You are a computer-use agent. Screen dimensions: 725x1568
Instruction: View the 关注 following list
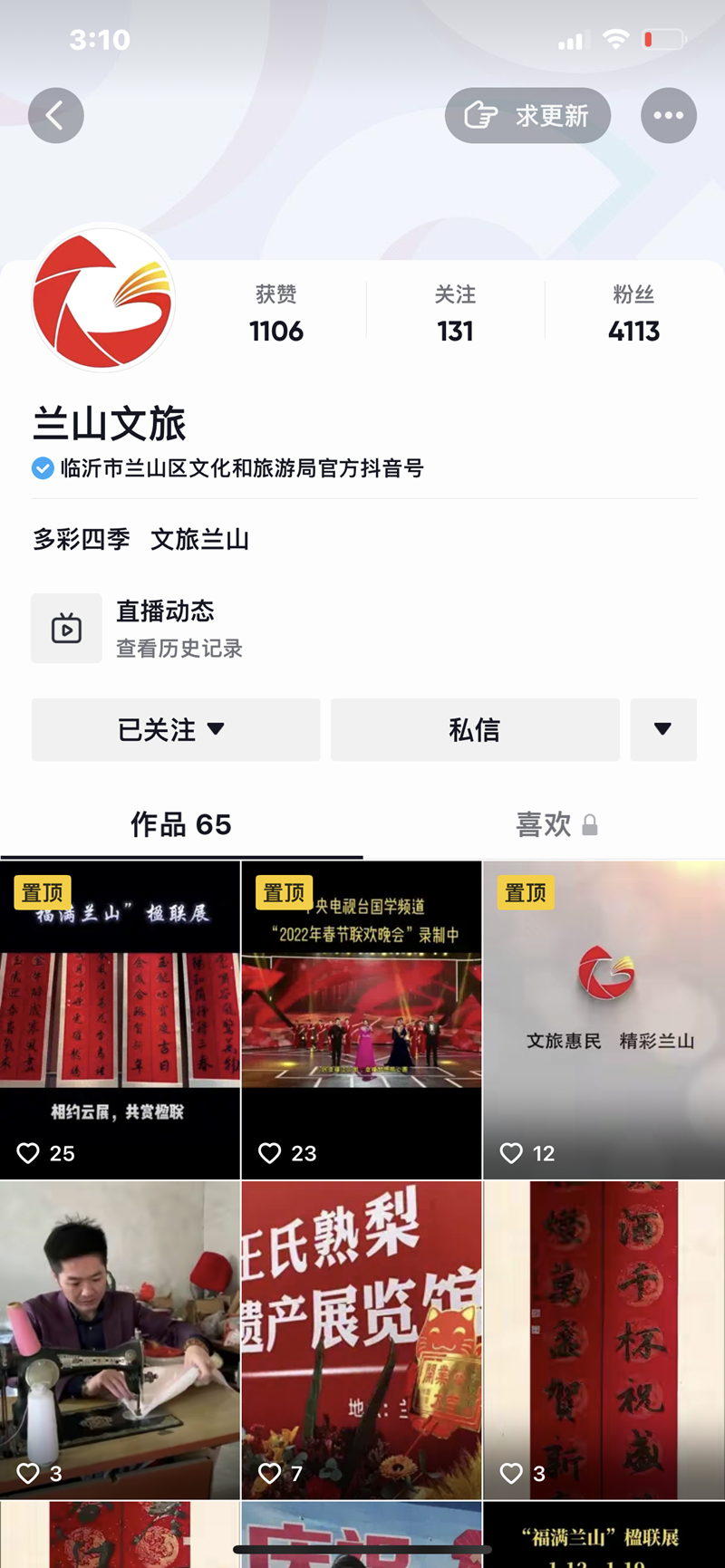(x=455, y=313)
